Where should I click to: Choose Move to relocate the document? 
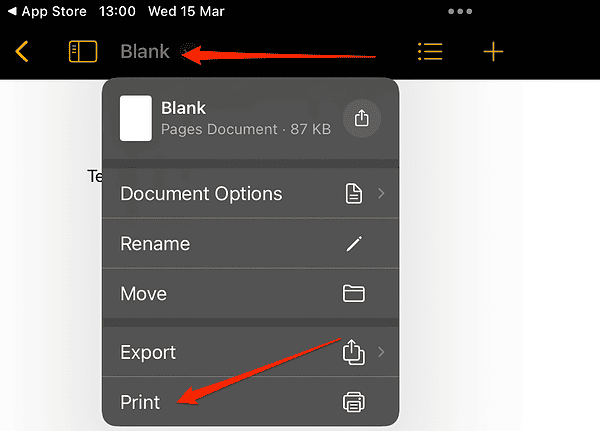250,294
